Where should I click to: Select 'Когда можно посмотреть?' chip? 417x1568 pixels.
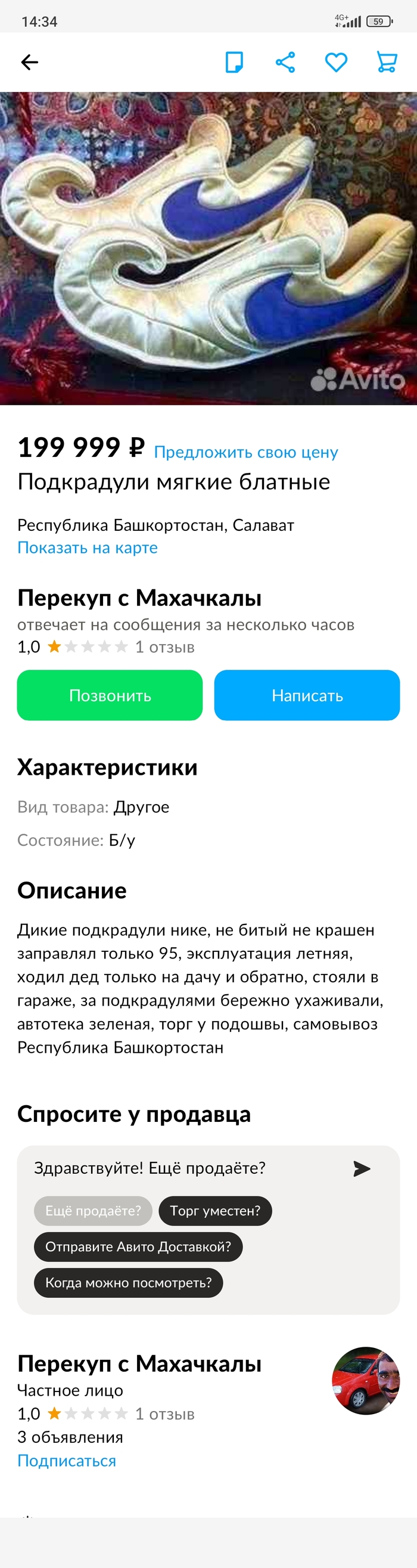128,1282
